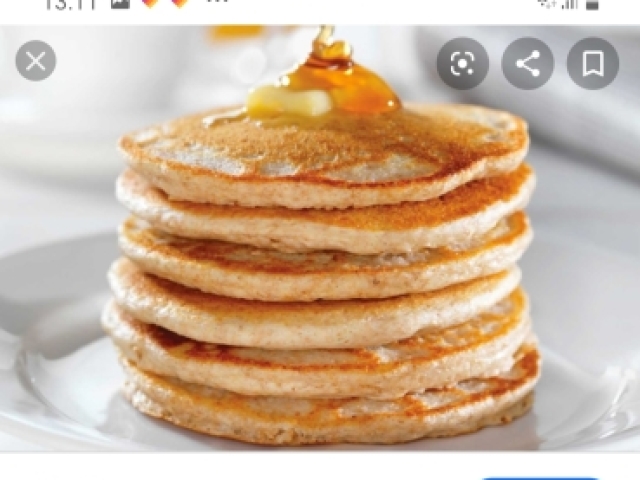Share the pancake image
Viewport: 640px width, 480px height.
click(x=527, y=64)
